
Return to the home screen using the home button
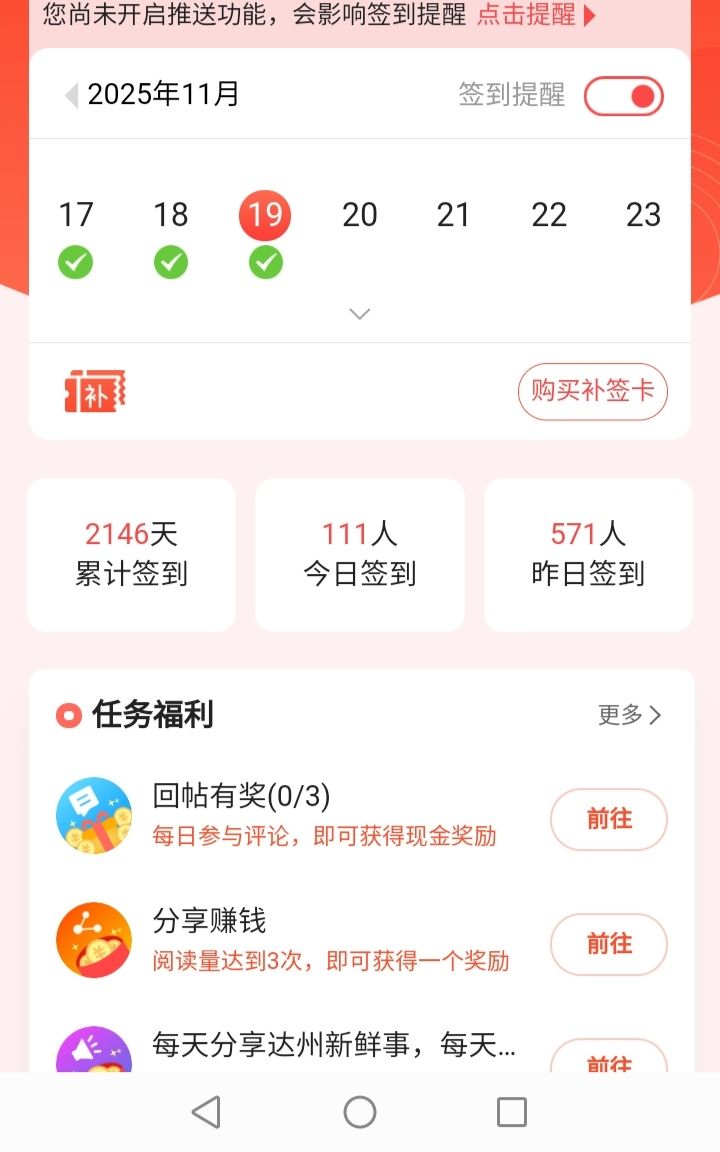point(360,1112)
